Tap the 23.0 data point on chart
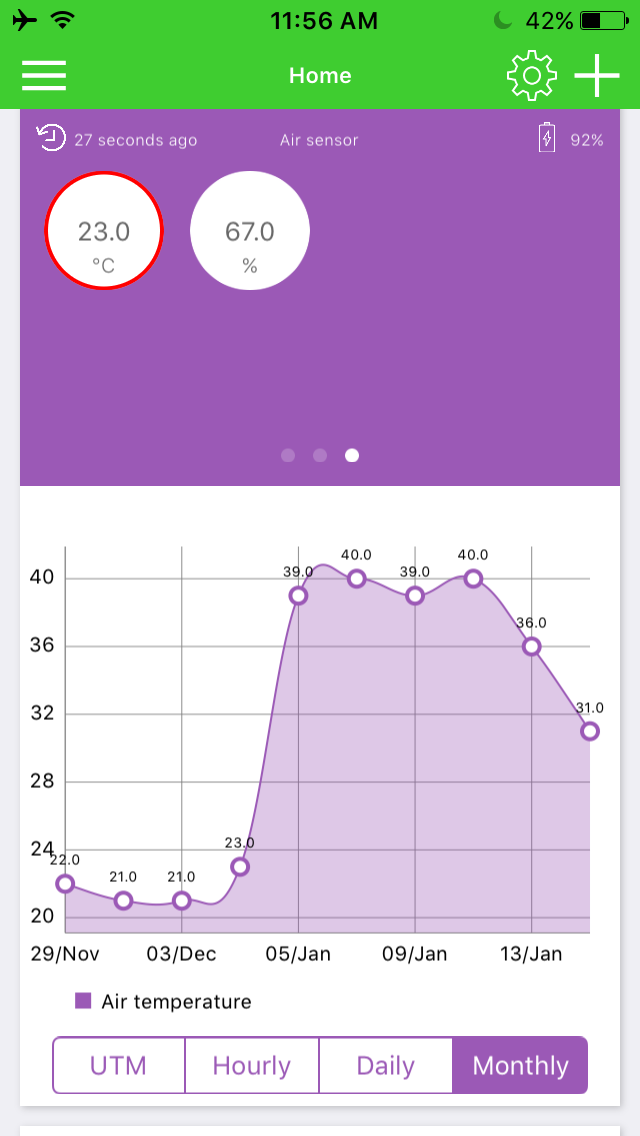Viewport: 640px width, 1136px height. (240, 866)
